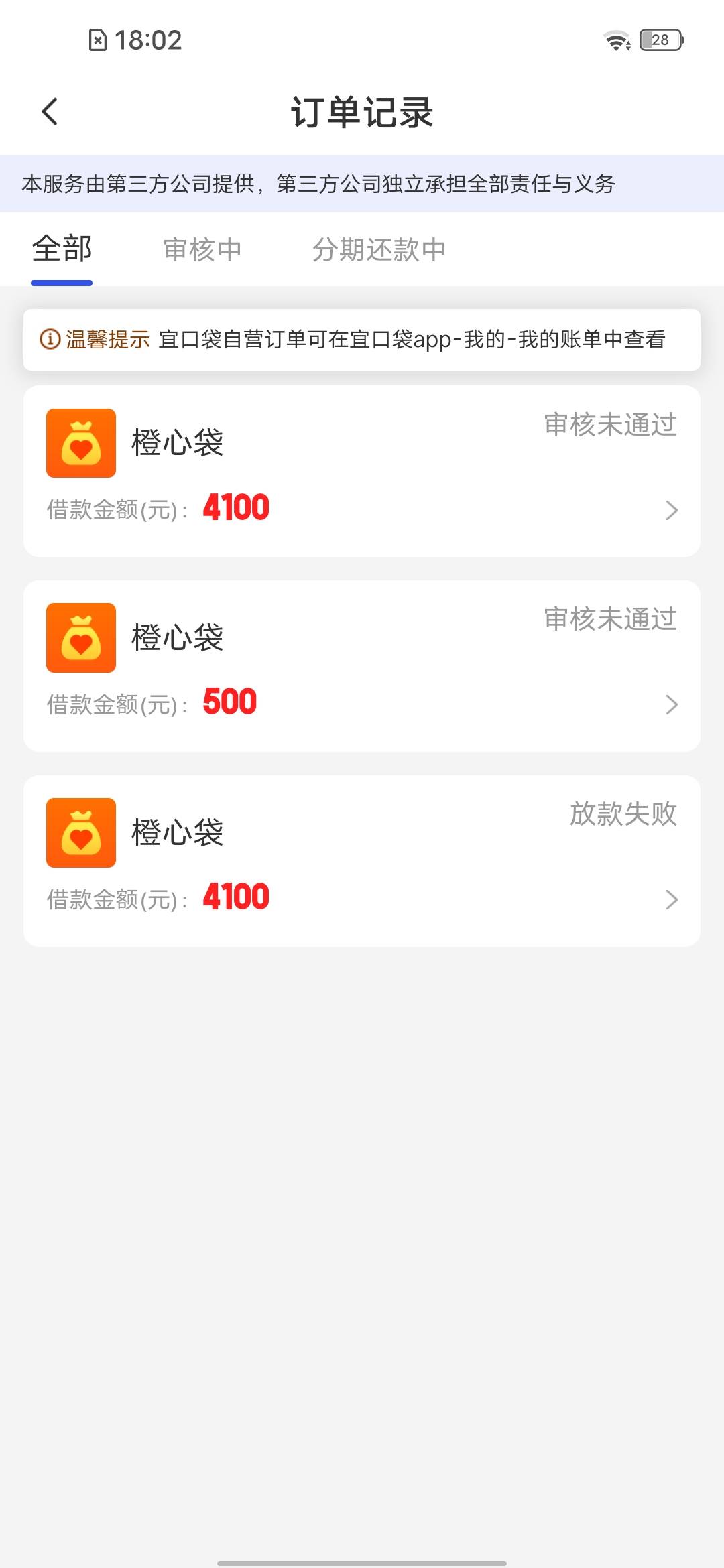Select the 全部 tab
724x1568 pixels.
click(x=62, y=249)
